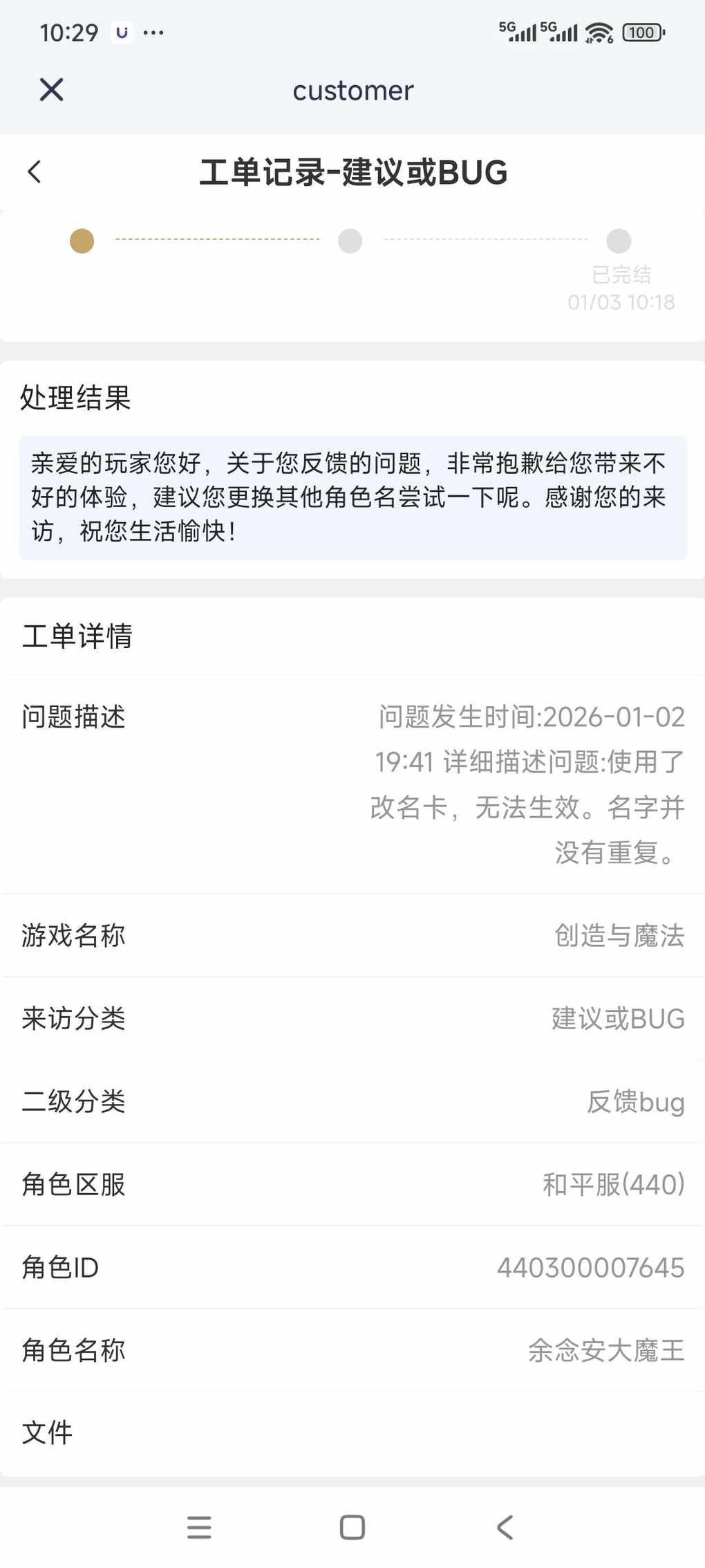Image resolution: width=705 pixels, height=1568 pixels.
Task: Go back from the 工单记录 page
Action: pos(35,172)
